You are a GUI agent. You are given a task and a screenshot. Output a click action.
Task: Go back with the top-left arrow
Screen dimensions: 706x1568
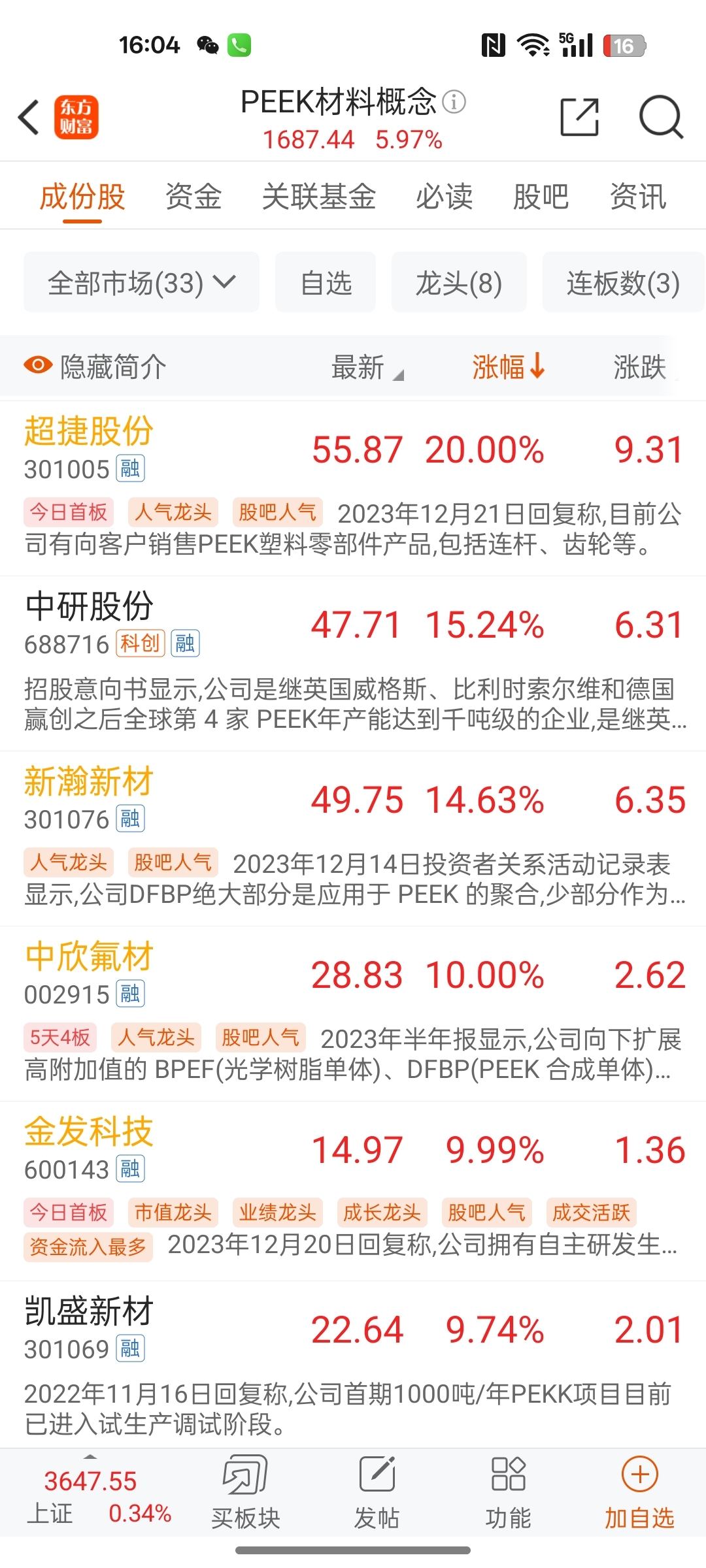[x=29, y=118]
